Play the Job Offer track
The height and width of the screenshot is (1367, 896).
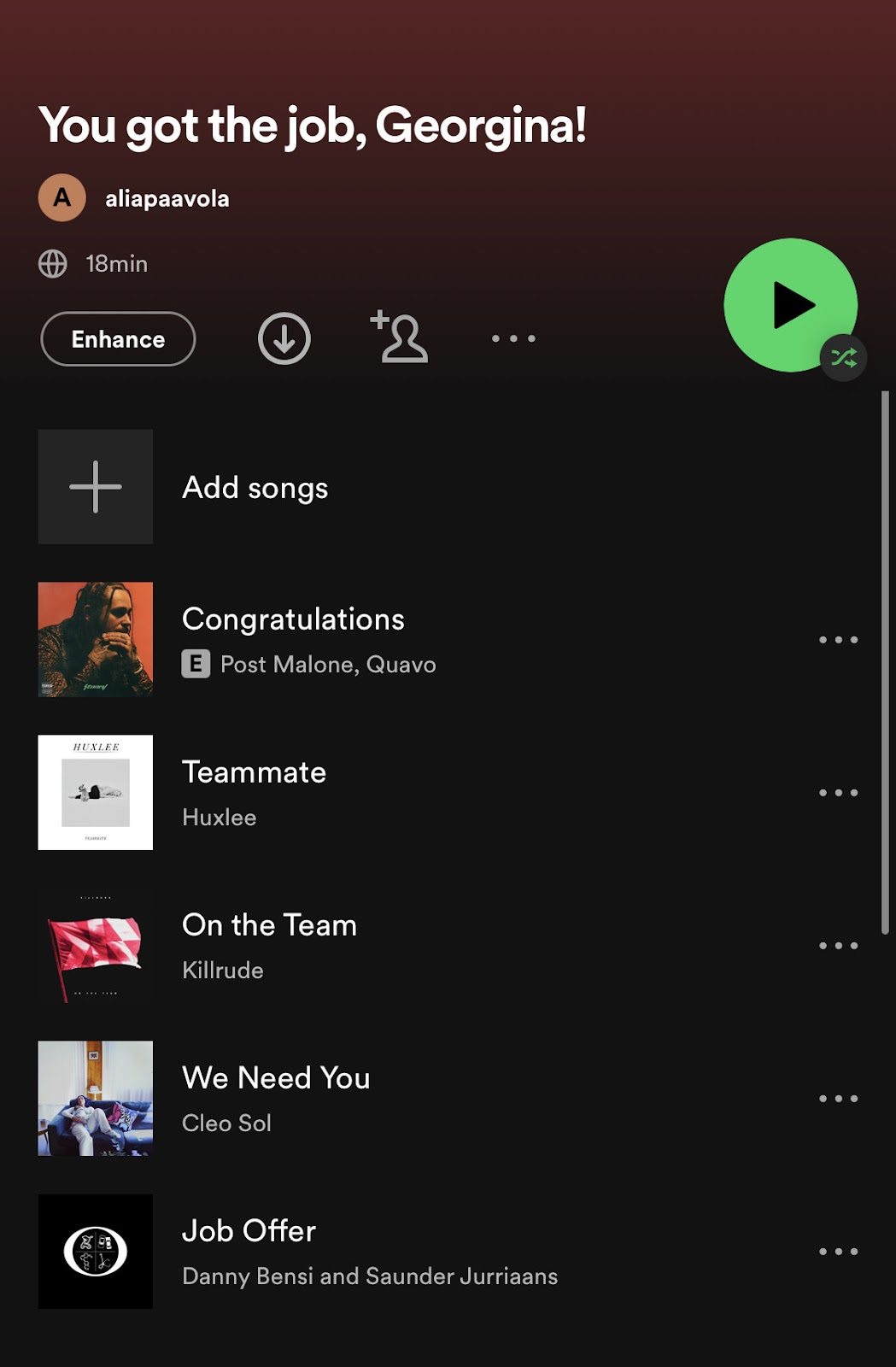coord(249,1232)
